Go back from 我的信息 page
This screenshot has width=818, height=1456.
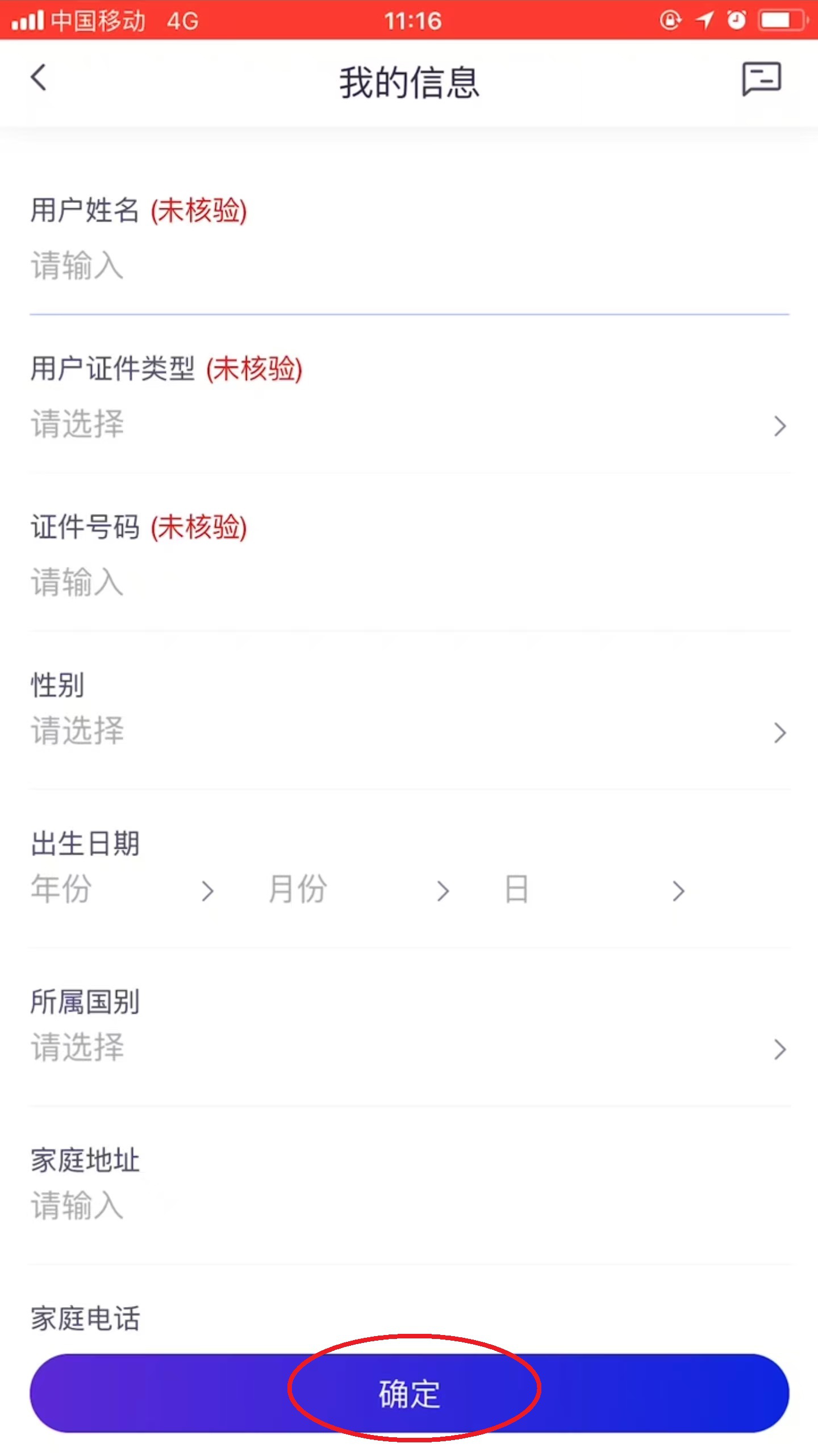[x=39, y=78]
